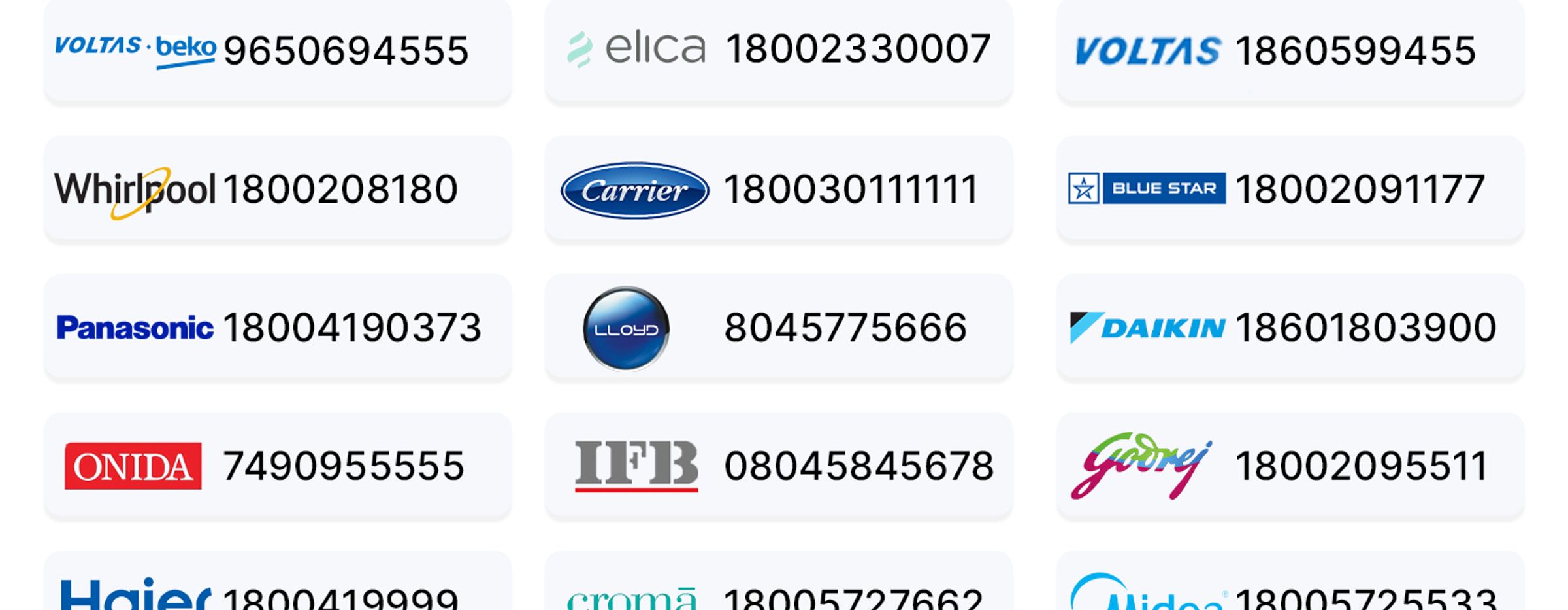Select the Daikin support card
The height and width of the screenshot is (610, 1568).
(1290, 326)
